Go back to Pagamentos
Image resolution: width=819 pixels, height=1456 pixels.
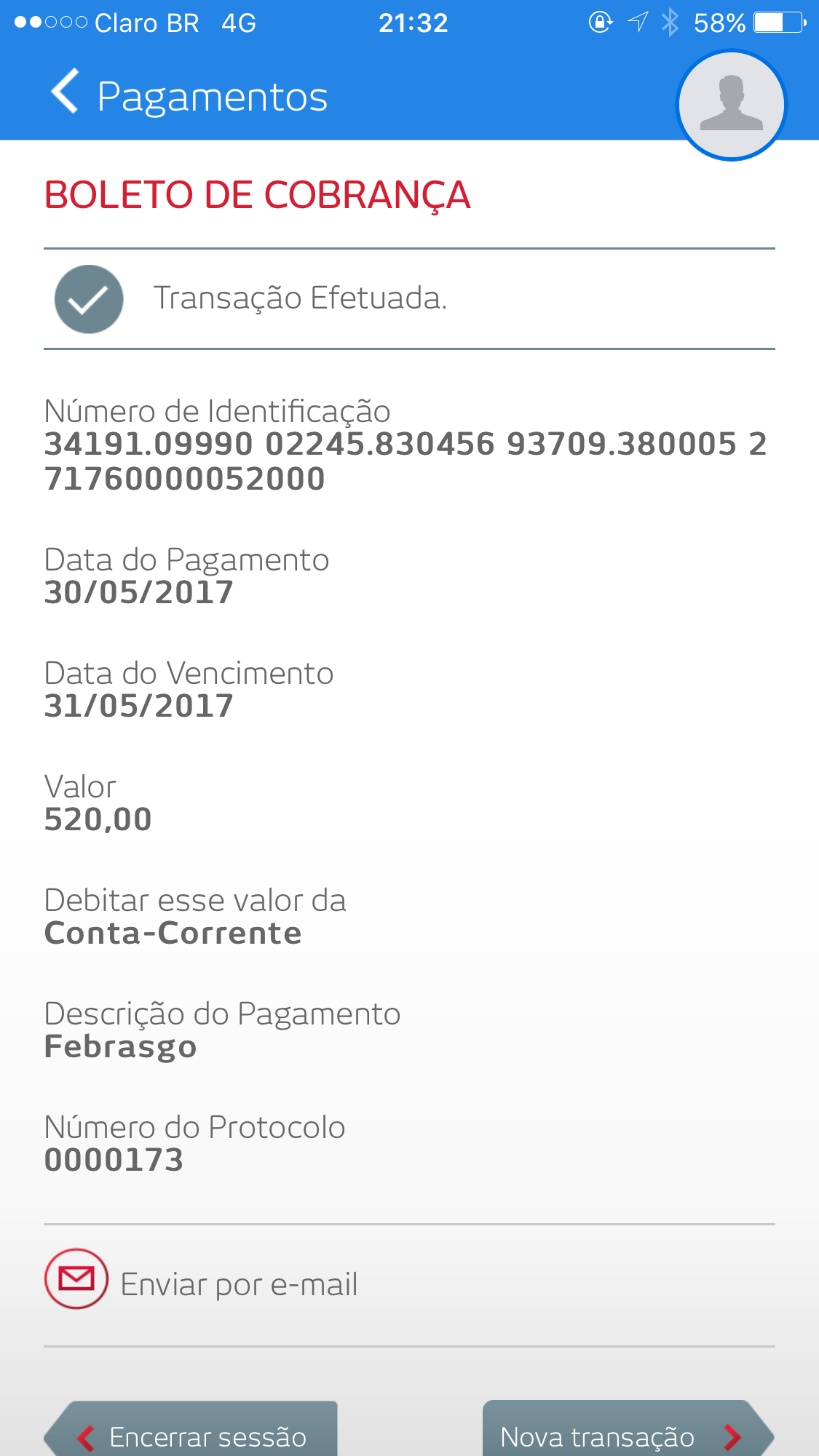tap(66, 93)
